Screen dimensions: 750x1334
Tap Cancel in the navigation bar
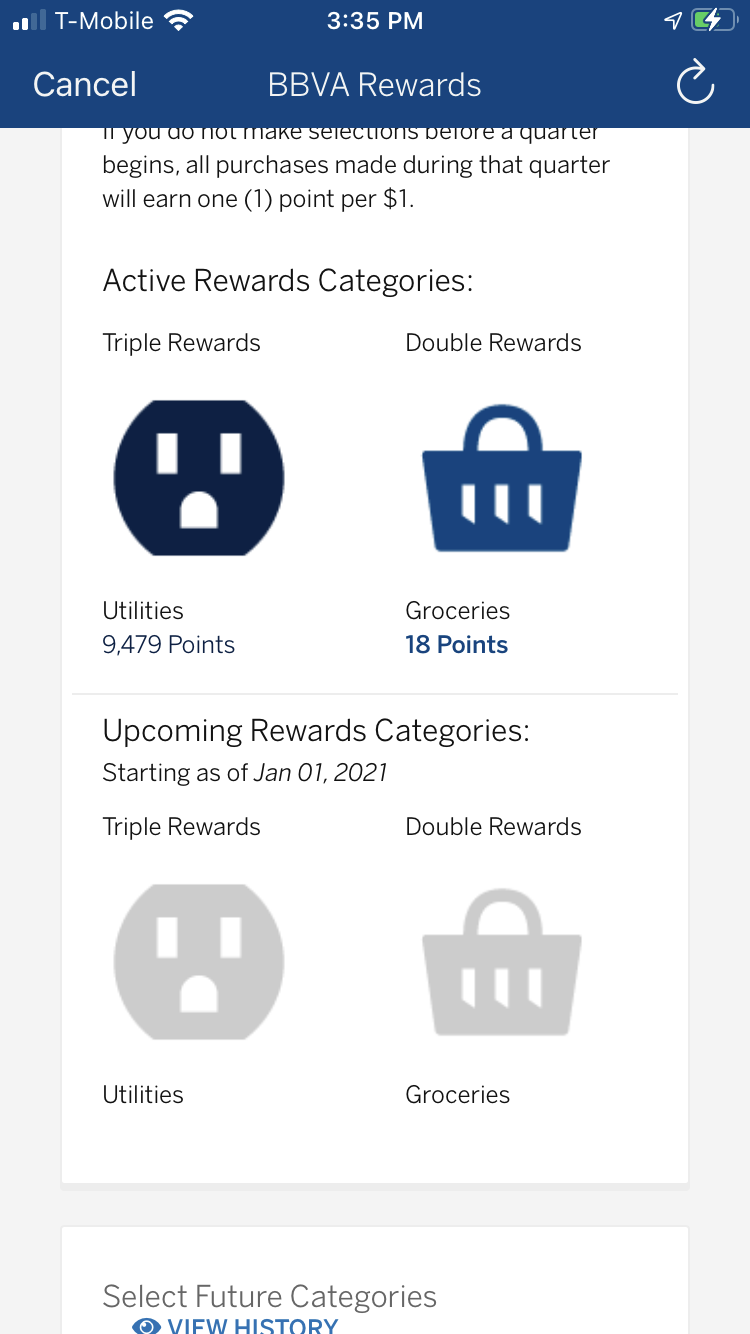pos(84,84)
